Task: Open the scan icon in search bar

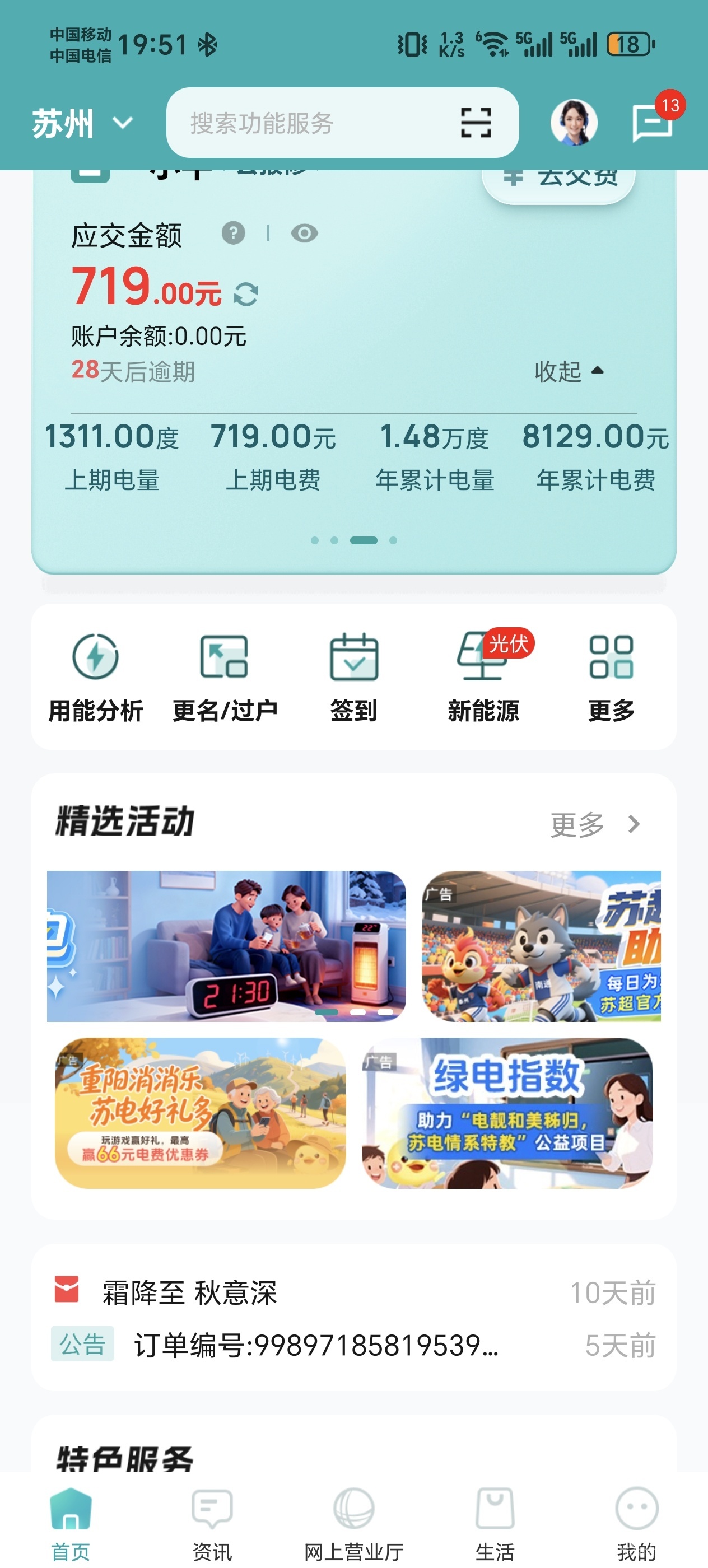Action: [476, 123]
